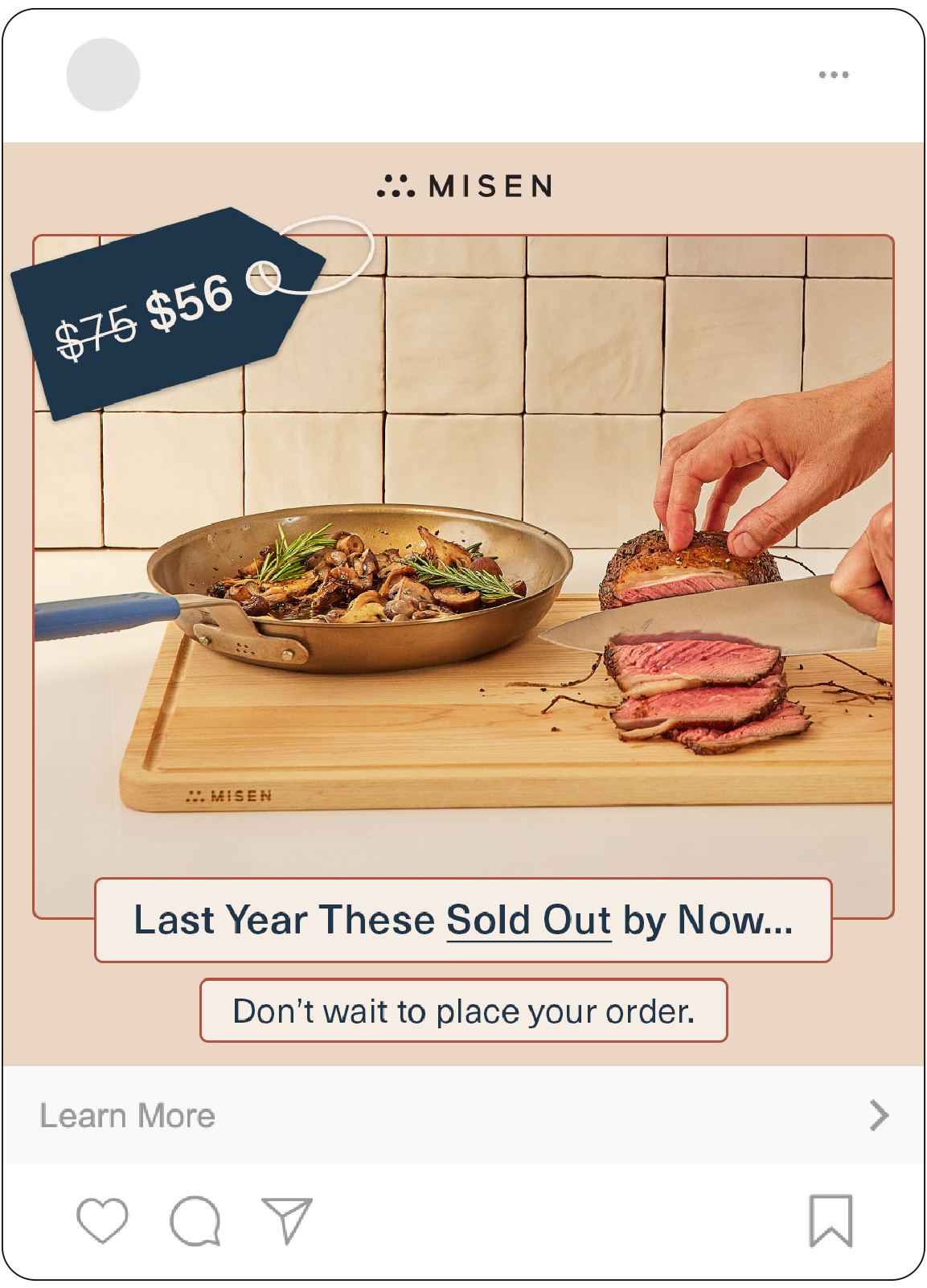Open the advertiser's profile picture
This screenshot has height=1288, width=927.
103,75
